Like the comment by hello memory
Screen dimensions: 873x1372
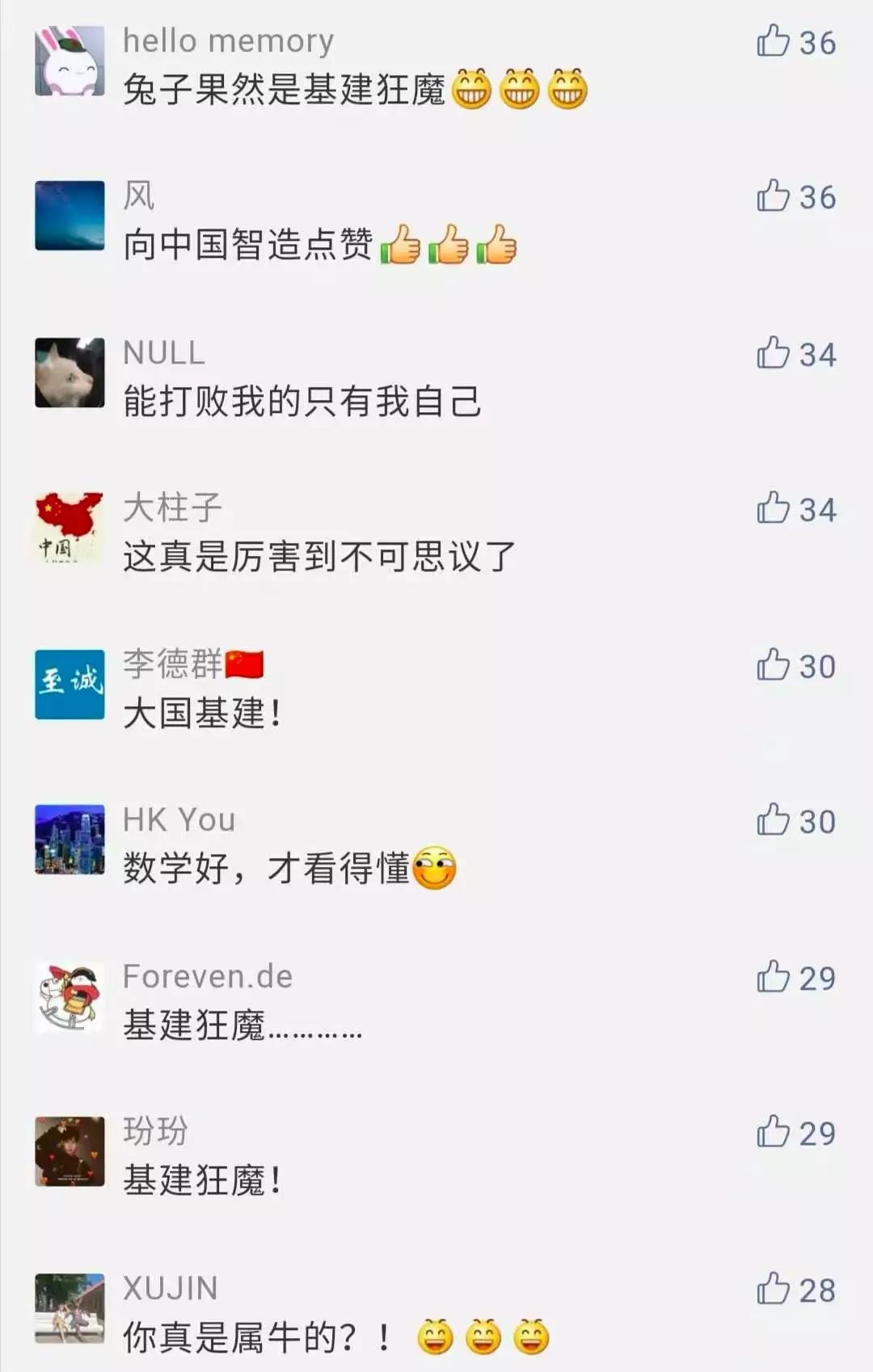coord(774,43)
